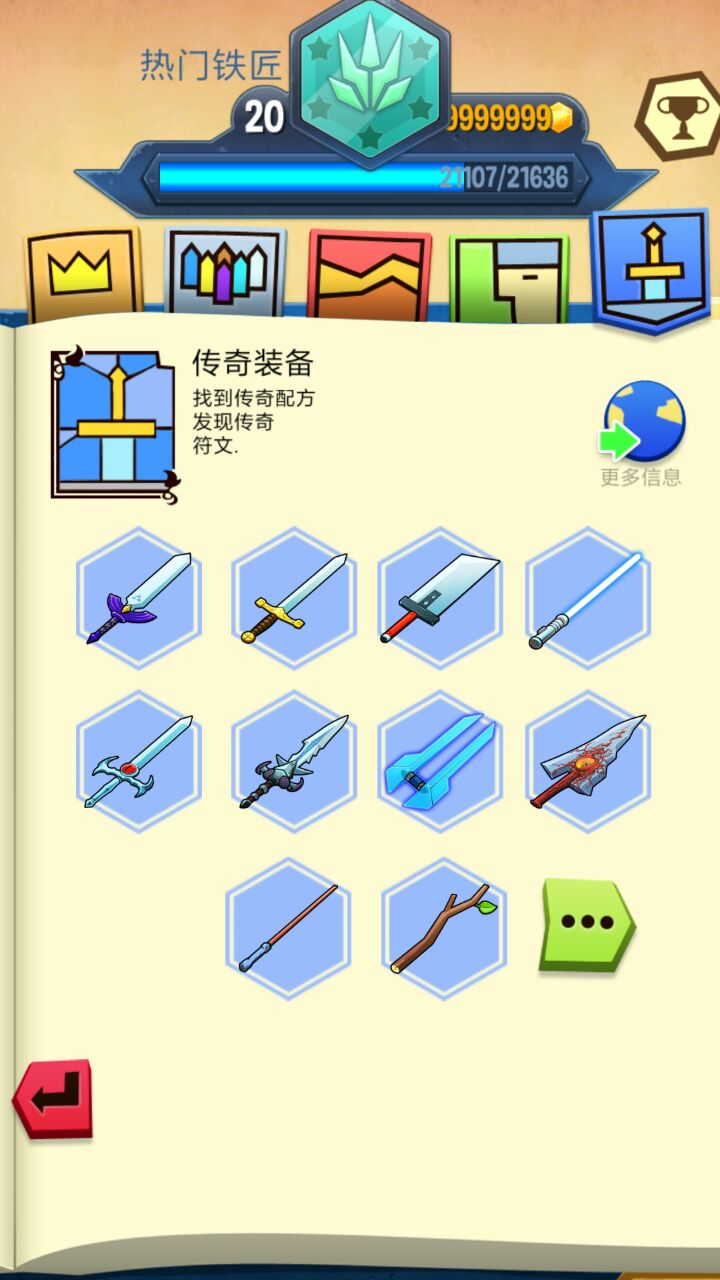This screenshot has width=720, height=1280.
Task: Tap the green three-dots more button
Action: (x=588, y=925)
